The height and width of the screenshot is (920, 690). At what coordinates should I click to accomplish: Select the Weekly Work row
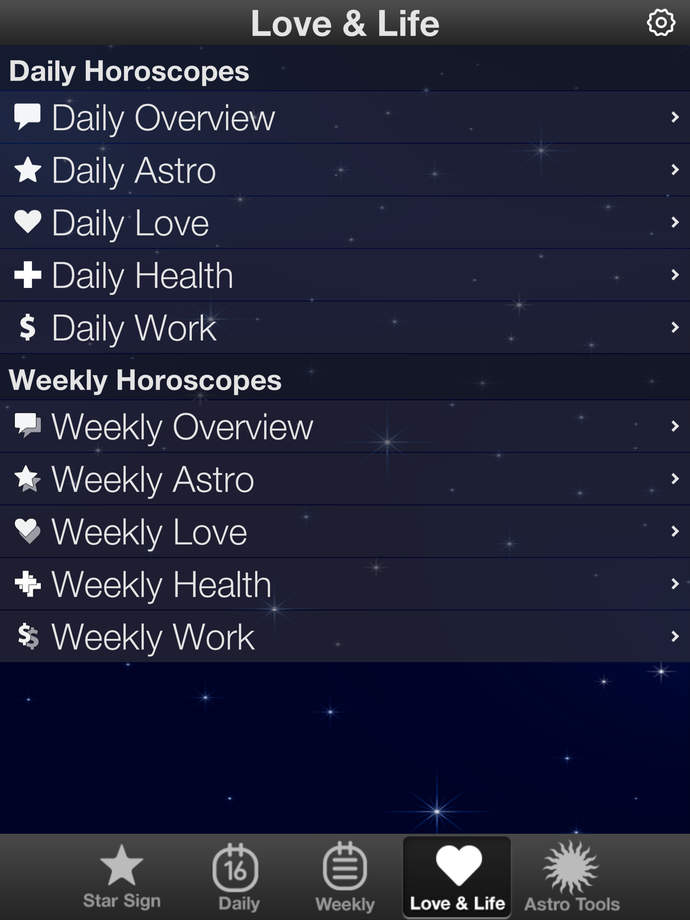(x=345, y=637)
